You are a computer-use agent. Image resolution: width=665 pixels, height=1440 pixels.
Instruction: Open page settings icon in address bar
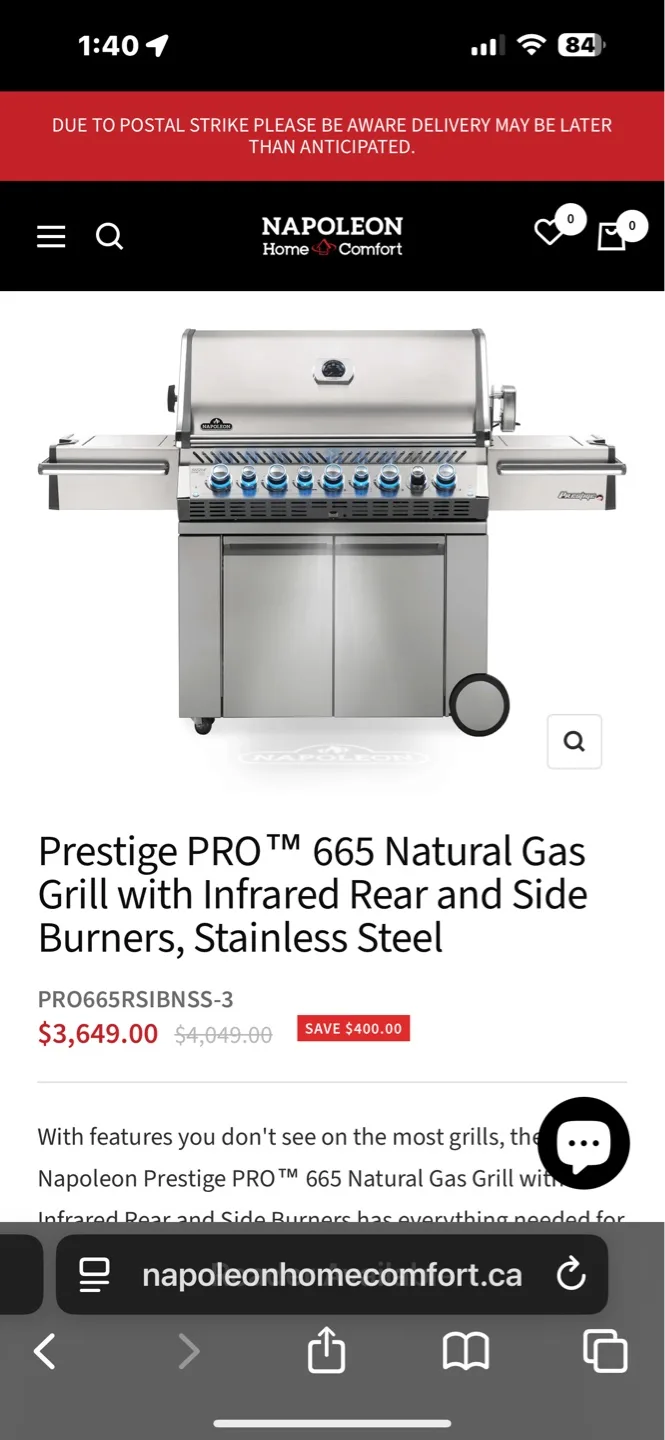(x=95, y=1275)
